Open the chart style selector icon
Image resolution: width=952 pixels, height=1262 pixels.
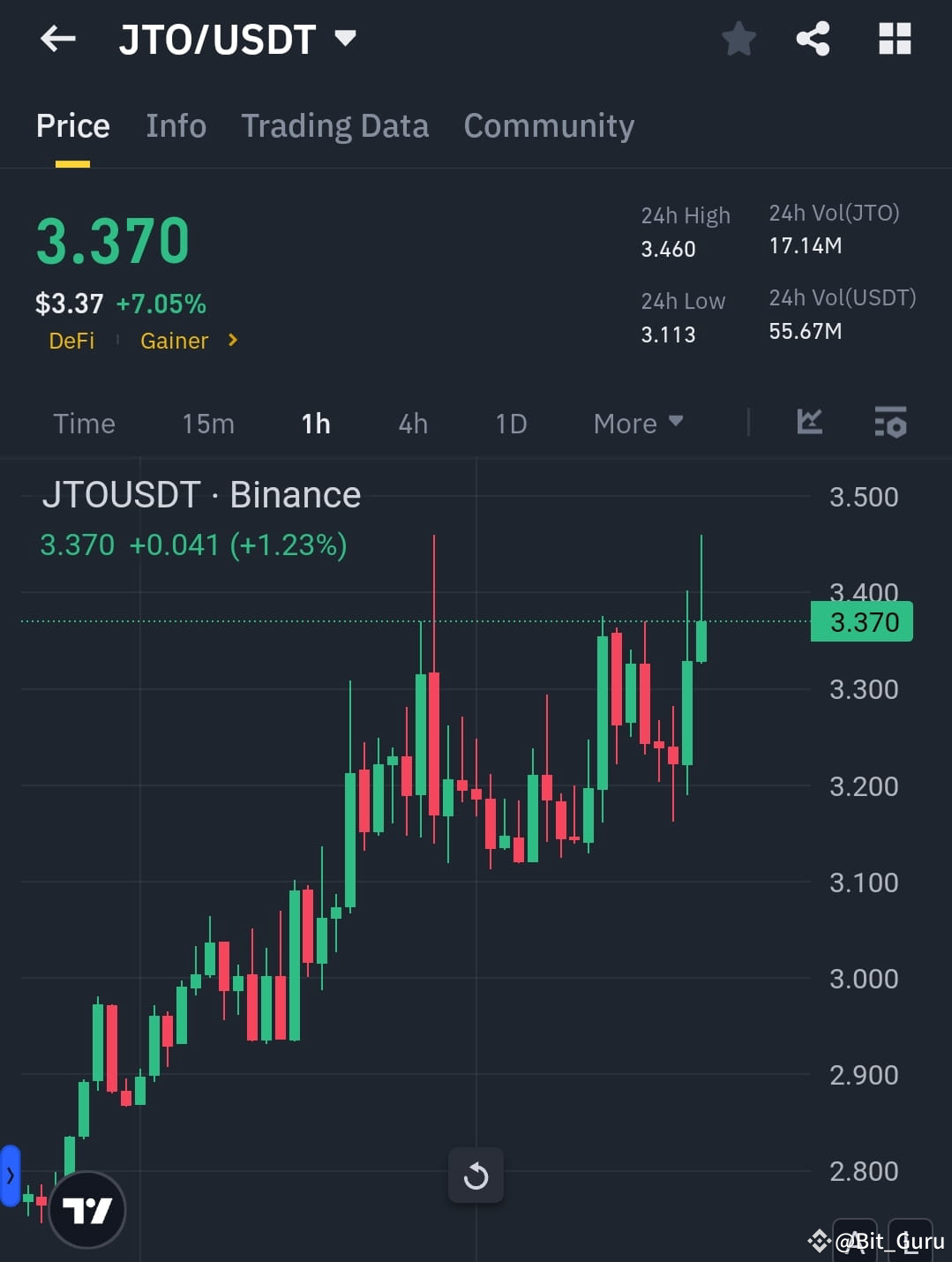(x=808, y=423)
